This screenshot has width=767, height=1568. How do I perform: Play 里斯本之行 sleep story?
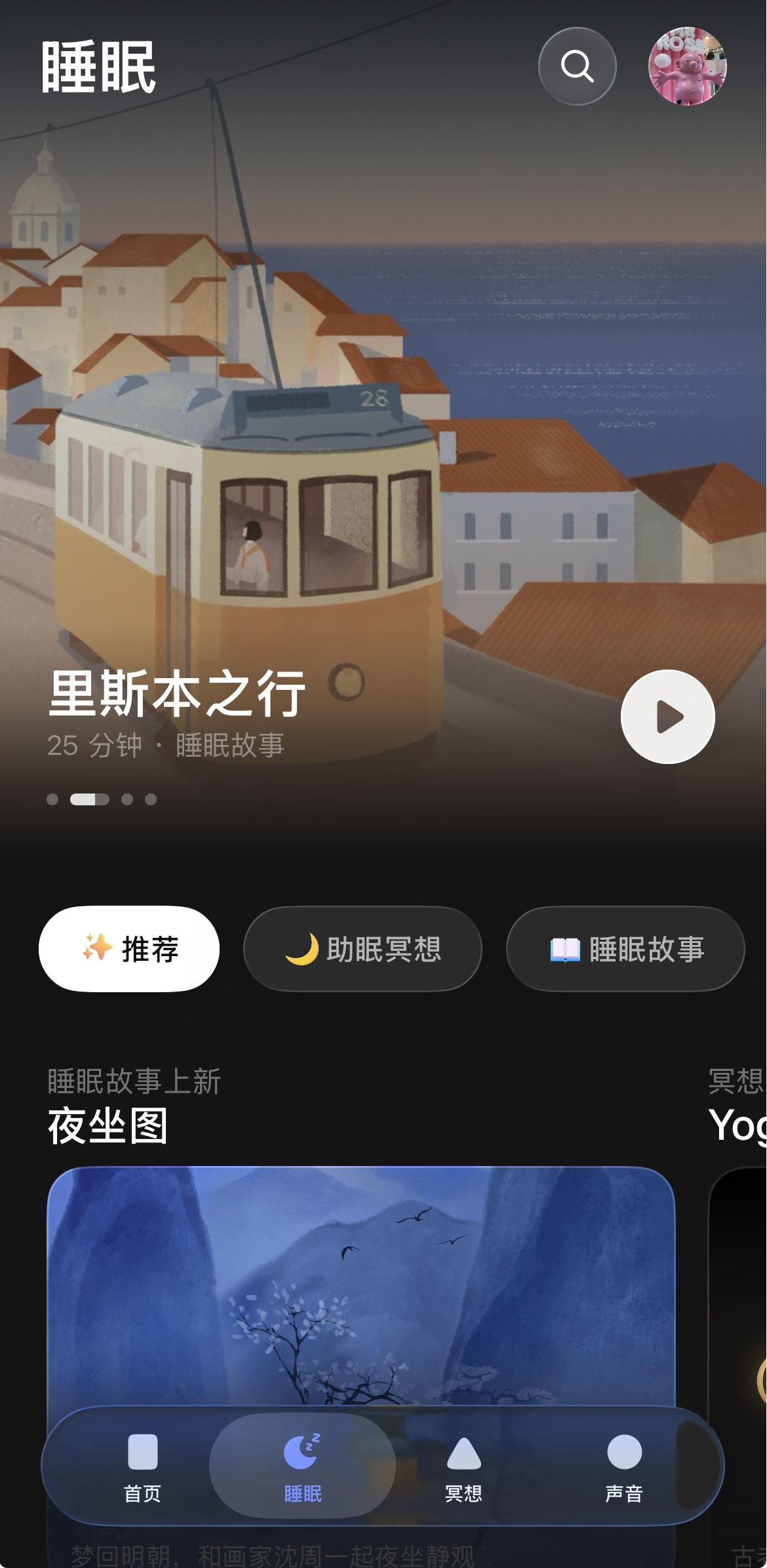[667, 716]
